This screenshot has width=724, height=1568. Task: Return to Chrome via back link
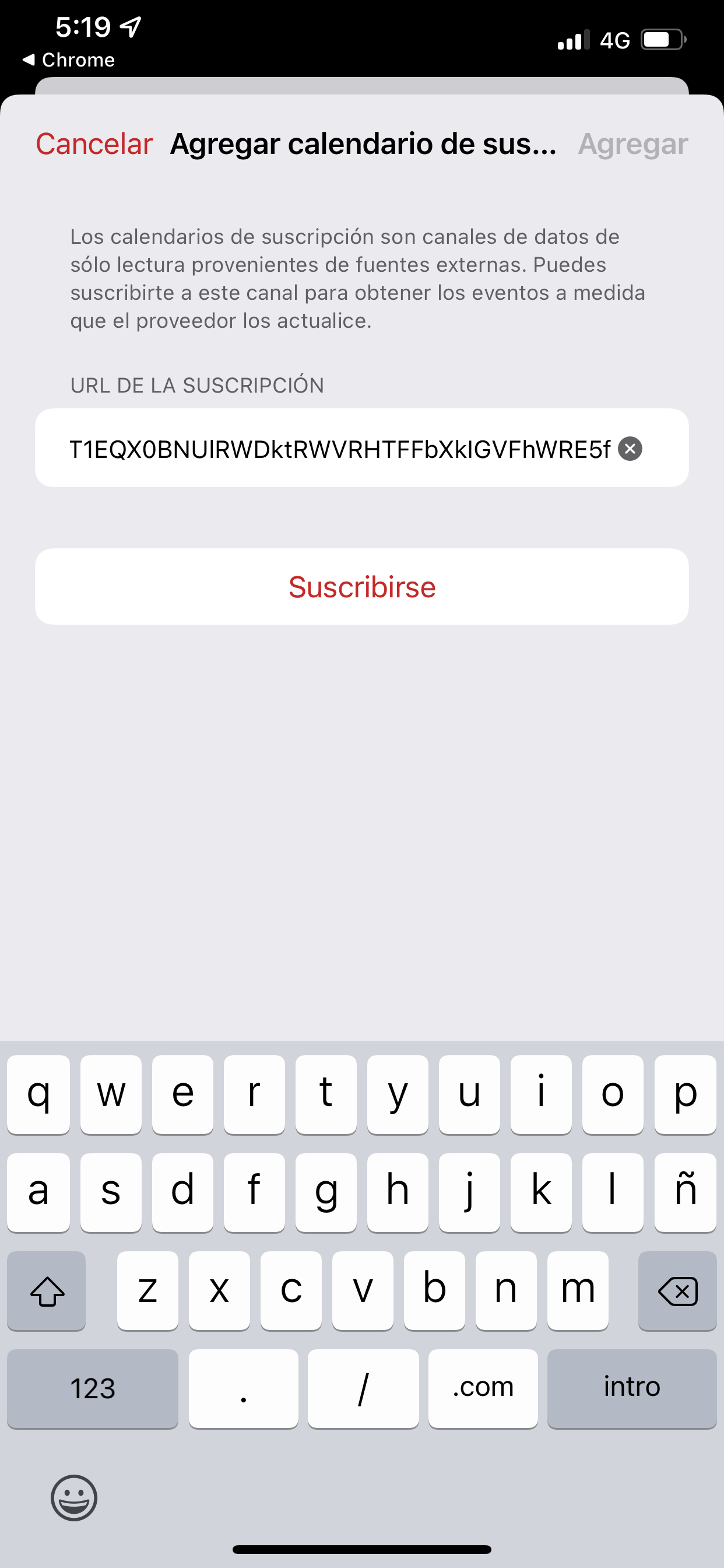tap(69, 60)
